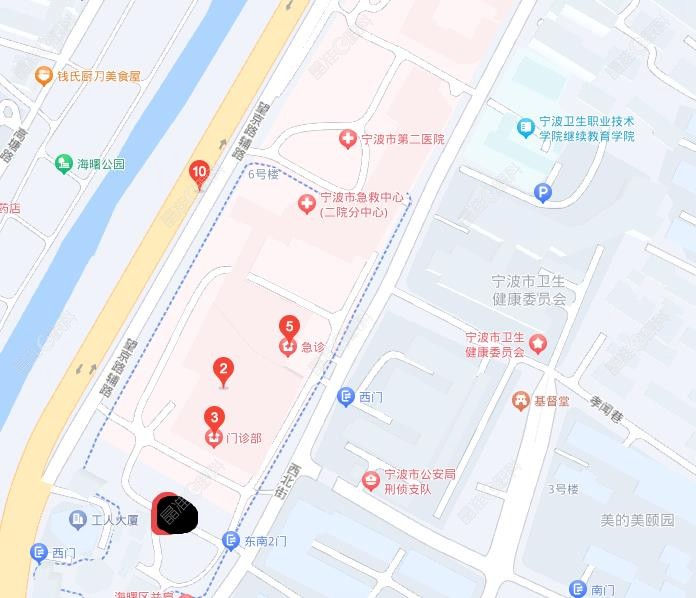Open the 钱氏厨刀美食屋 restaurant marker
The width and height of the screenshot is (696, 598).
43,75
